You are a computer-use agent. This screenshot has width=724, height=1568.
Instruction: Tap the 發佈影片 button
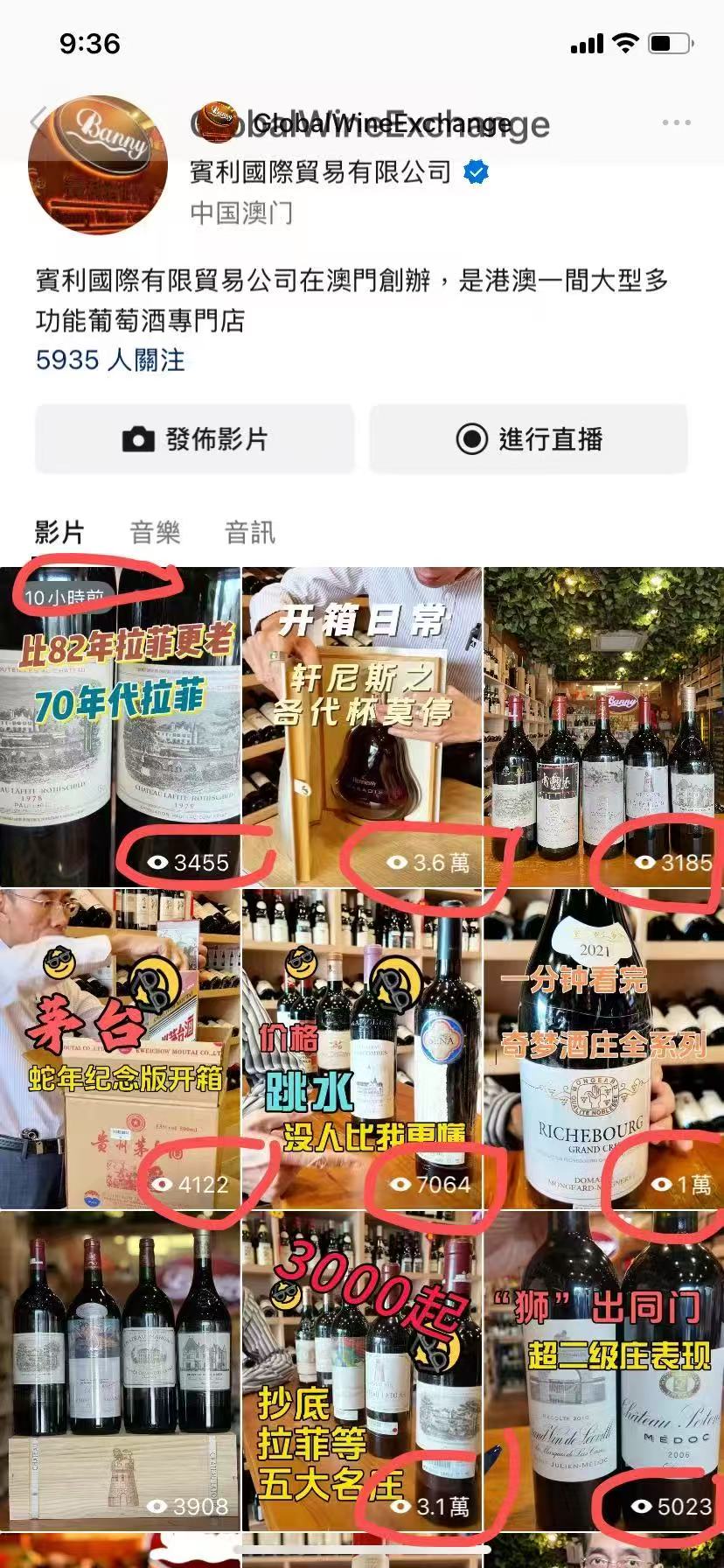(x=195, y=438)
